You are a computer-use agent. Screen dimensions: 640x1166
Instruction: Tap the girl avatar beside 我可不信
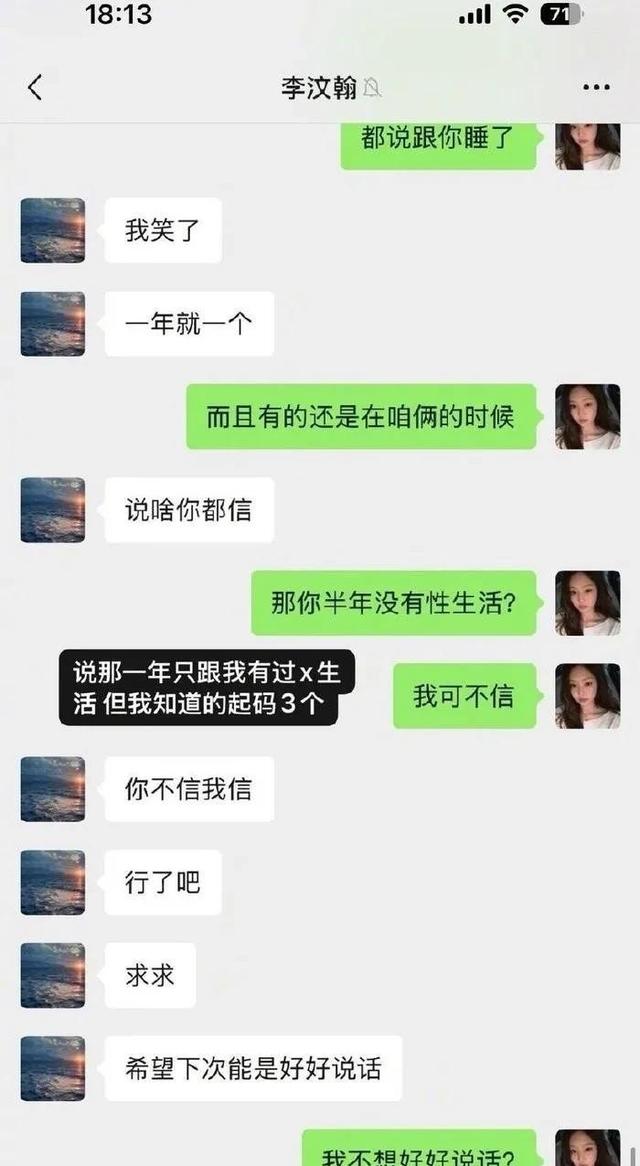[588, 696]
